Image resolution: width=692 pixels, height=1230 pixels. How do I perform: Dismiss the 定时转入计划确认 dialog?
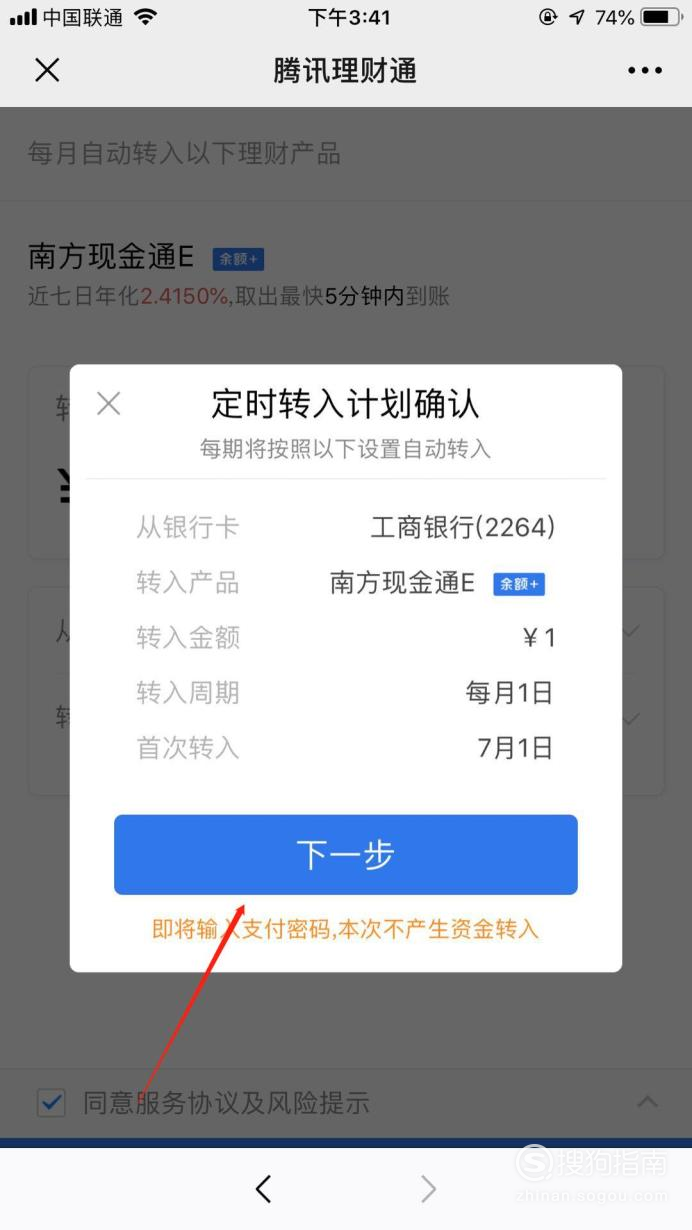108,403
